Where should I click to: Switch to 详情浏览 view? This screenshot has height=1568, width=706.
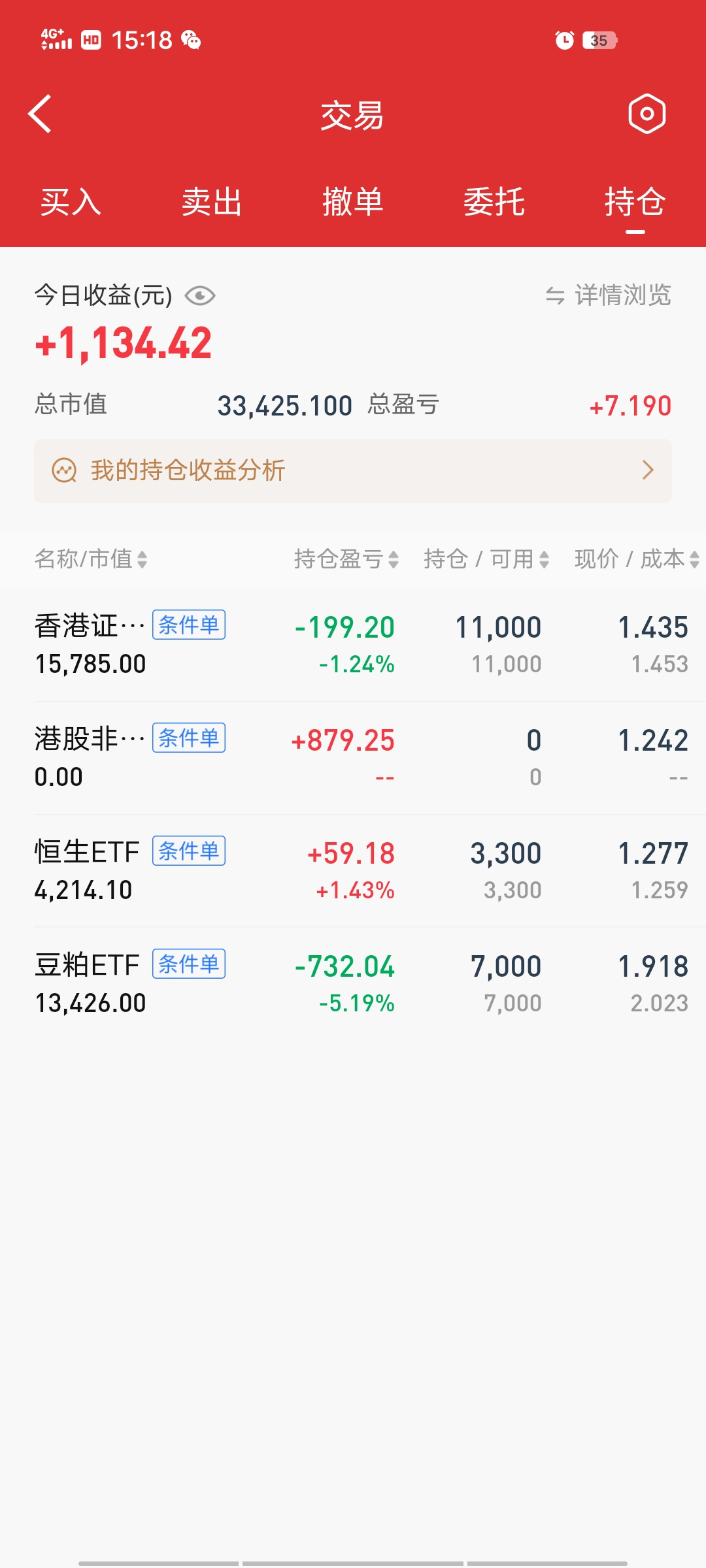(609, 295)
